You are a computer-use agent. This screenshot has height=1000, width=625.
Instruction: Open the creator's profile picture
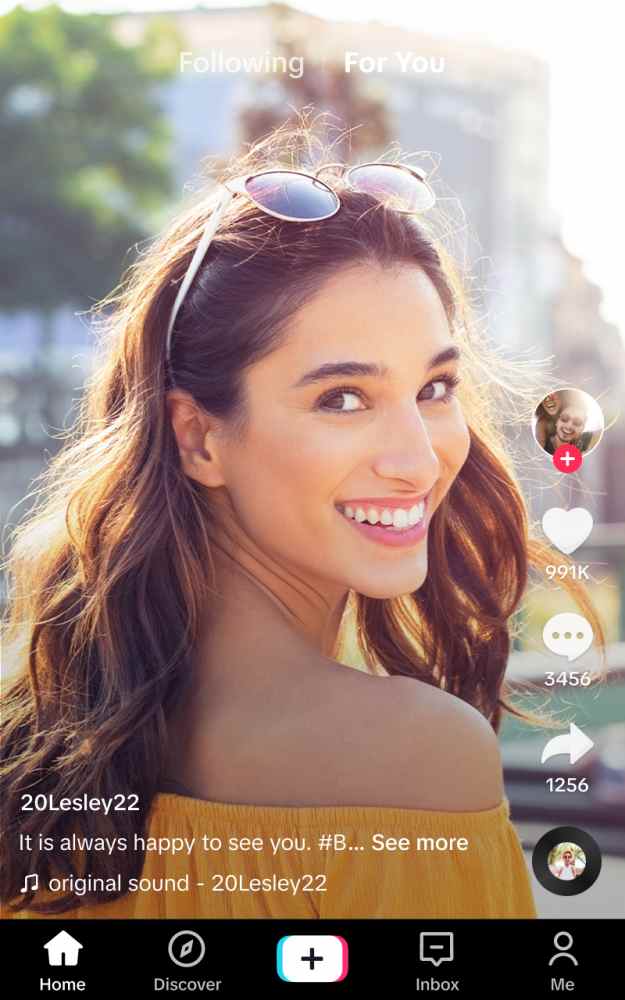[568, 423]
